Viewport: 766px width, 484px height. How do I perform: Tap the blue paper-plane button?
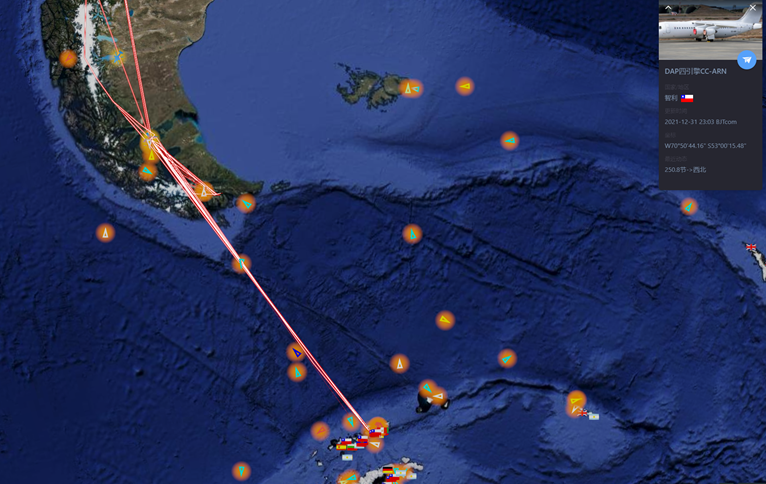[x=747, y=60]
